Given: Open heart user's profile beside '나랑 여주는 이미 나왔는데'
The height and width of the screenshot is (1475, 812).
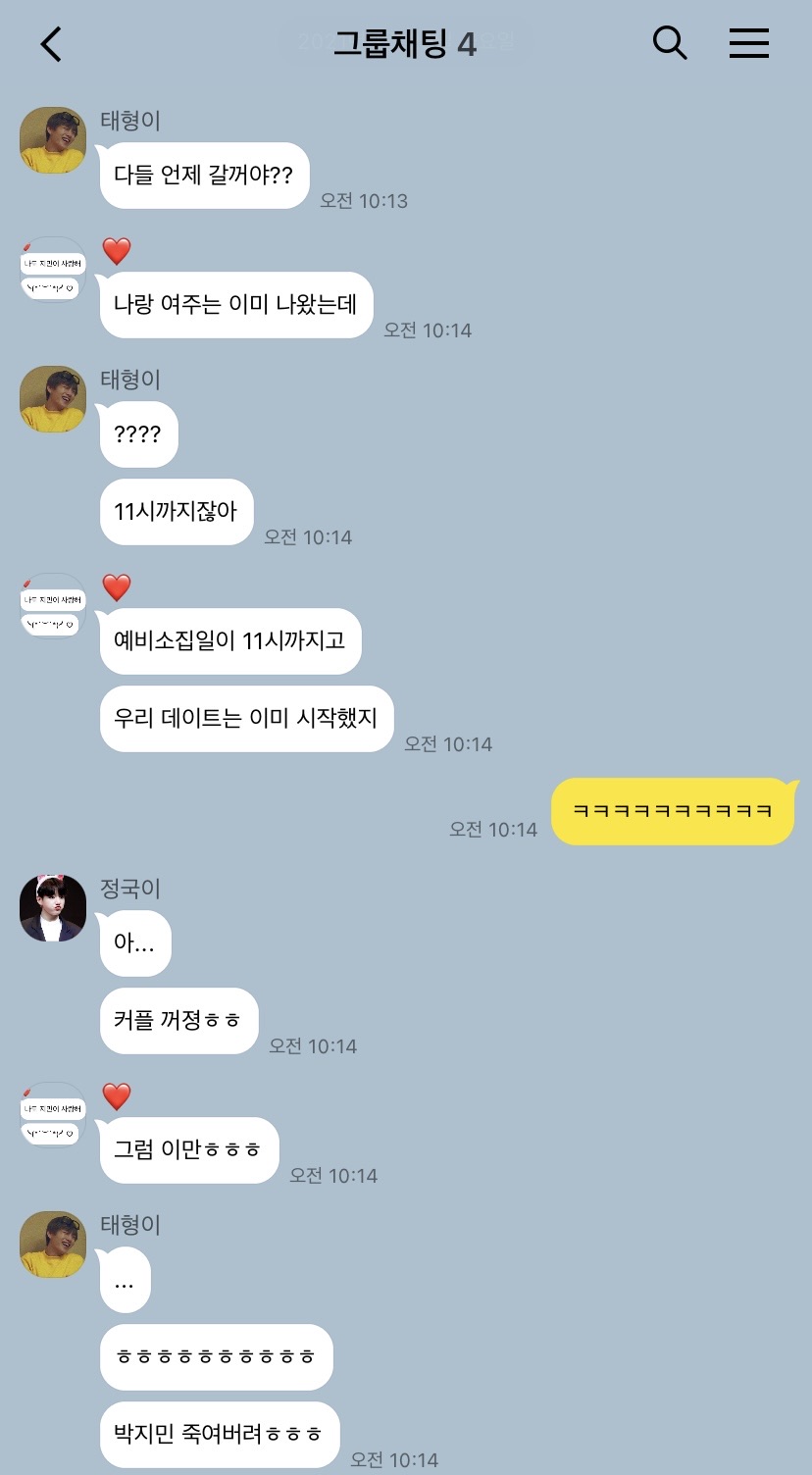Looking at the screenshot, I should (53, 270).
